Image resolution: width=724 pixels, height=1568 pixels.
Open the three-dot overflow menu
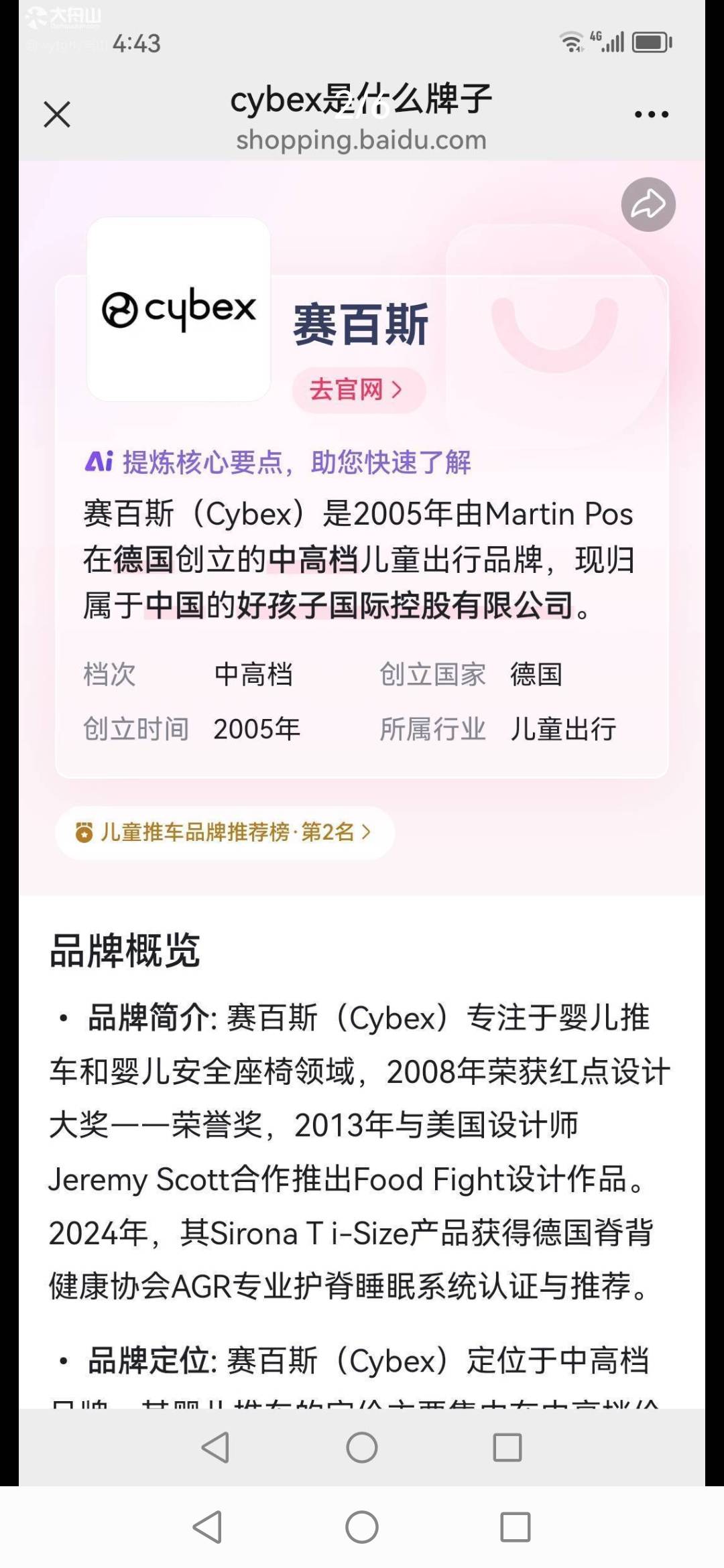tap(651, 115)
